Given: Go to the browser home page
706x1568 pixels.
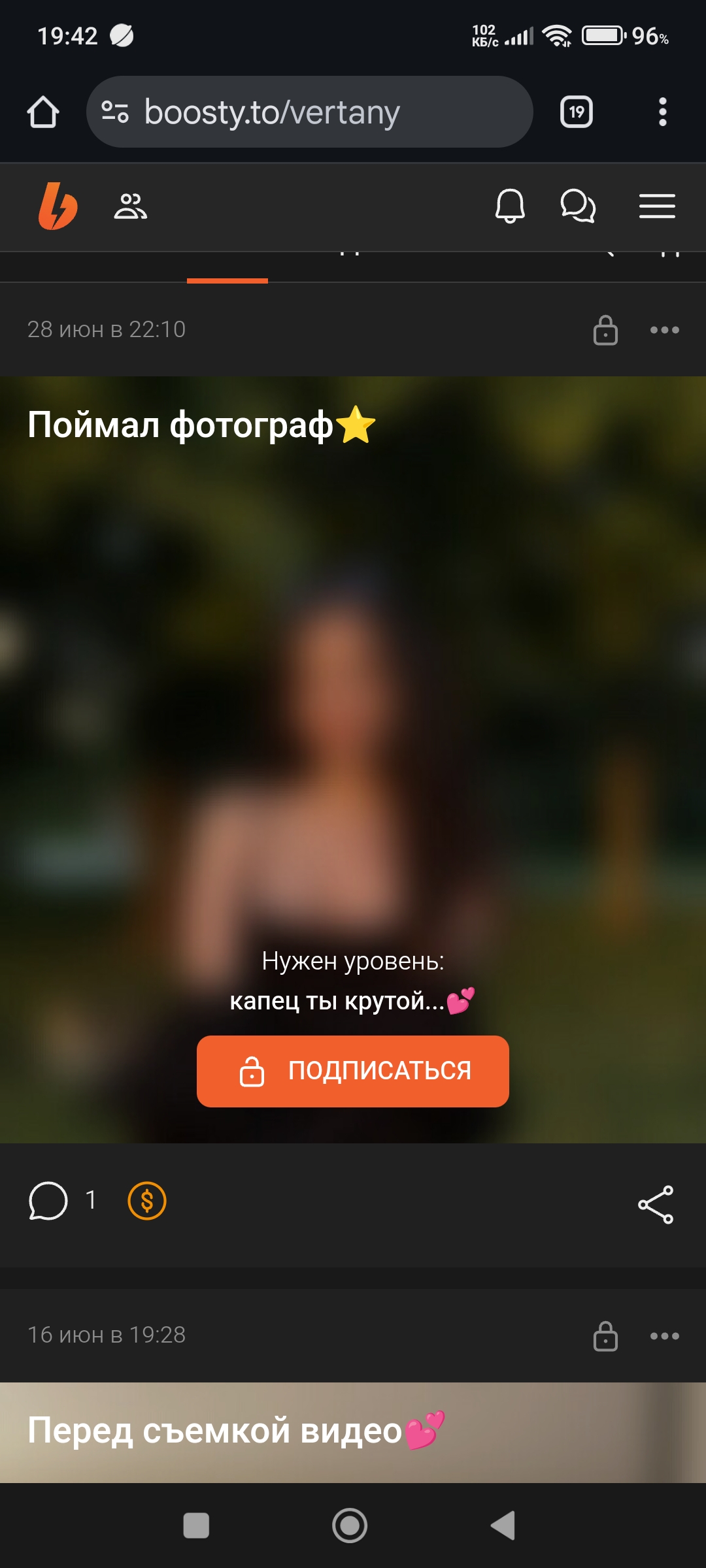Looking at the screenshot, I should click(x=43, y=112).
